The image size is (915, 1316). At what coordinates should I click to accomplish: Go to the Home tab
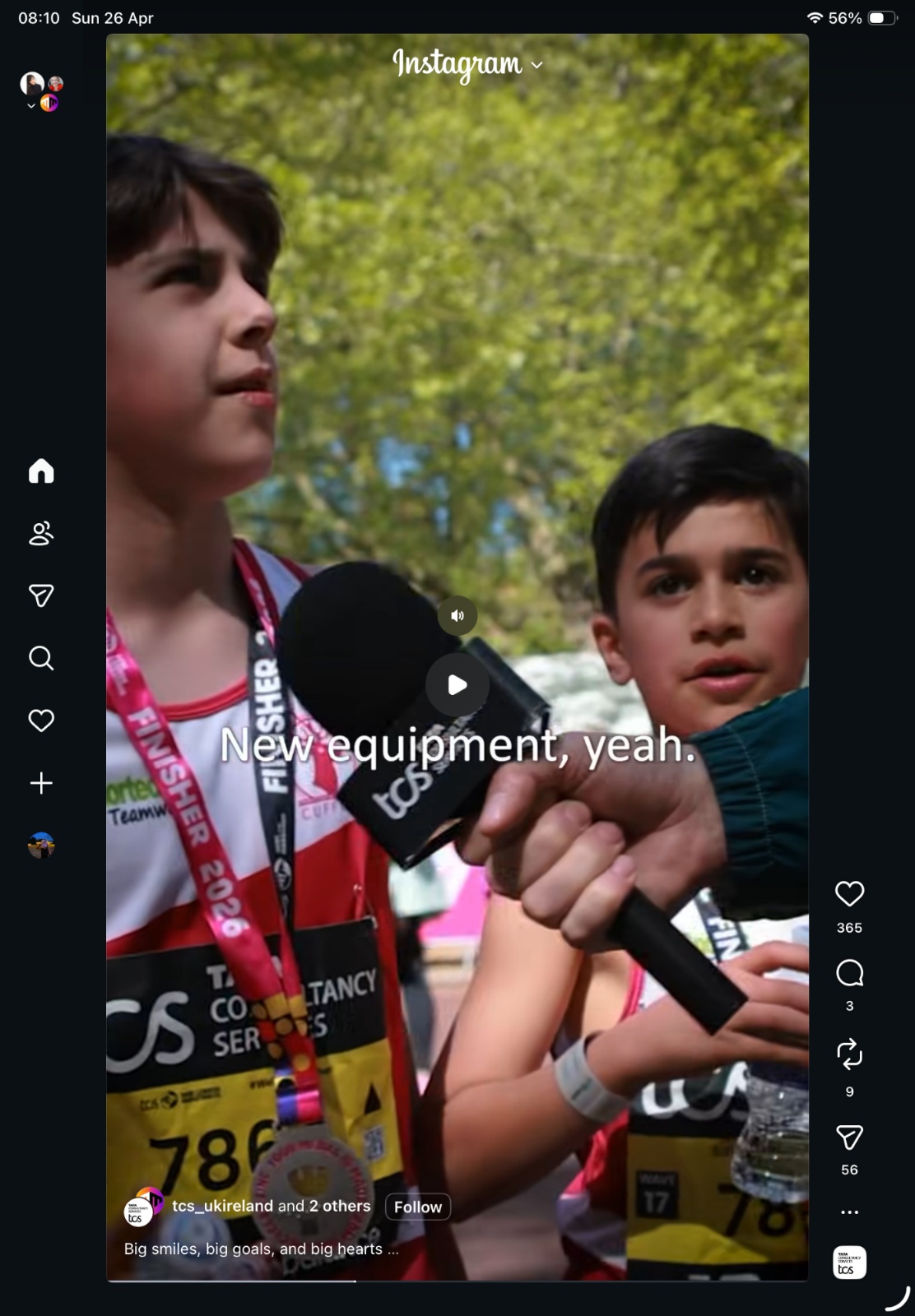pyautogui.click(x=41, y=470)
